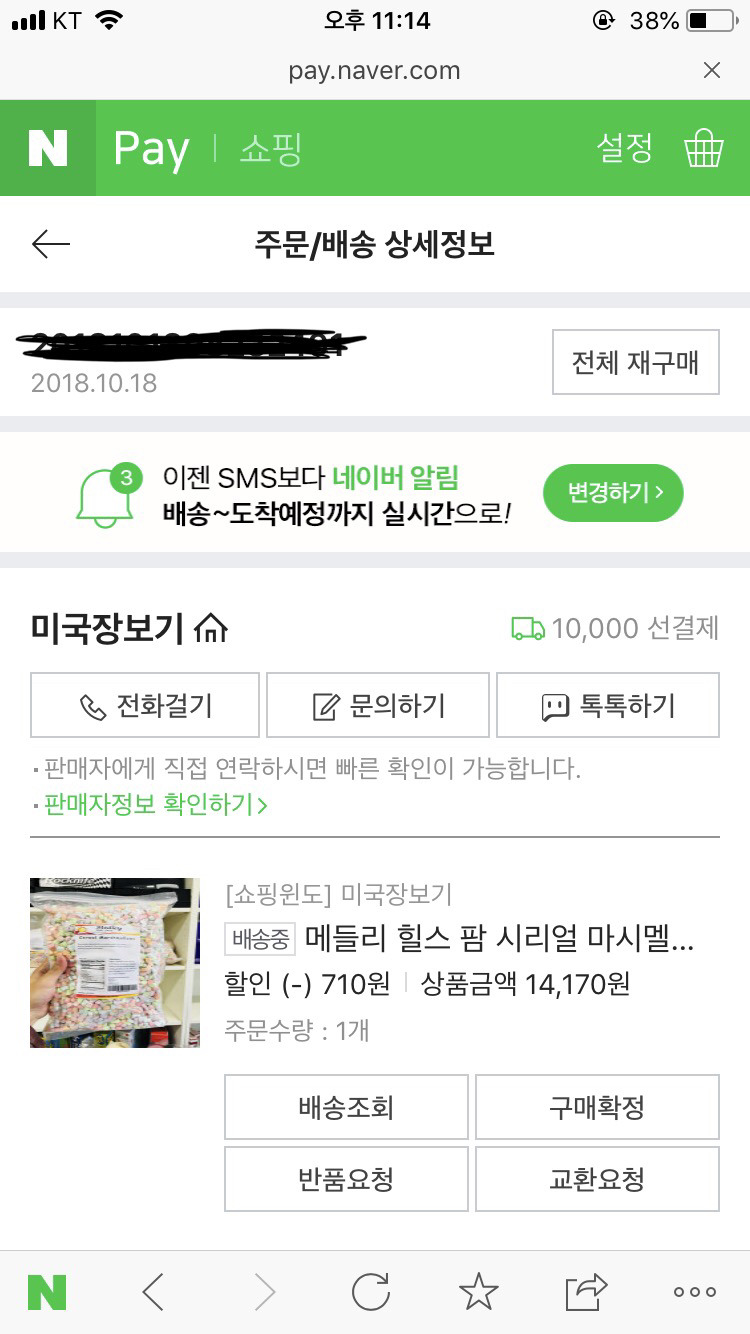Tap the 전체 재구매 button
Image resolution: width=750 pixels, height=1334 pixels.
pos(635,362)
